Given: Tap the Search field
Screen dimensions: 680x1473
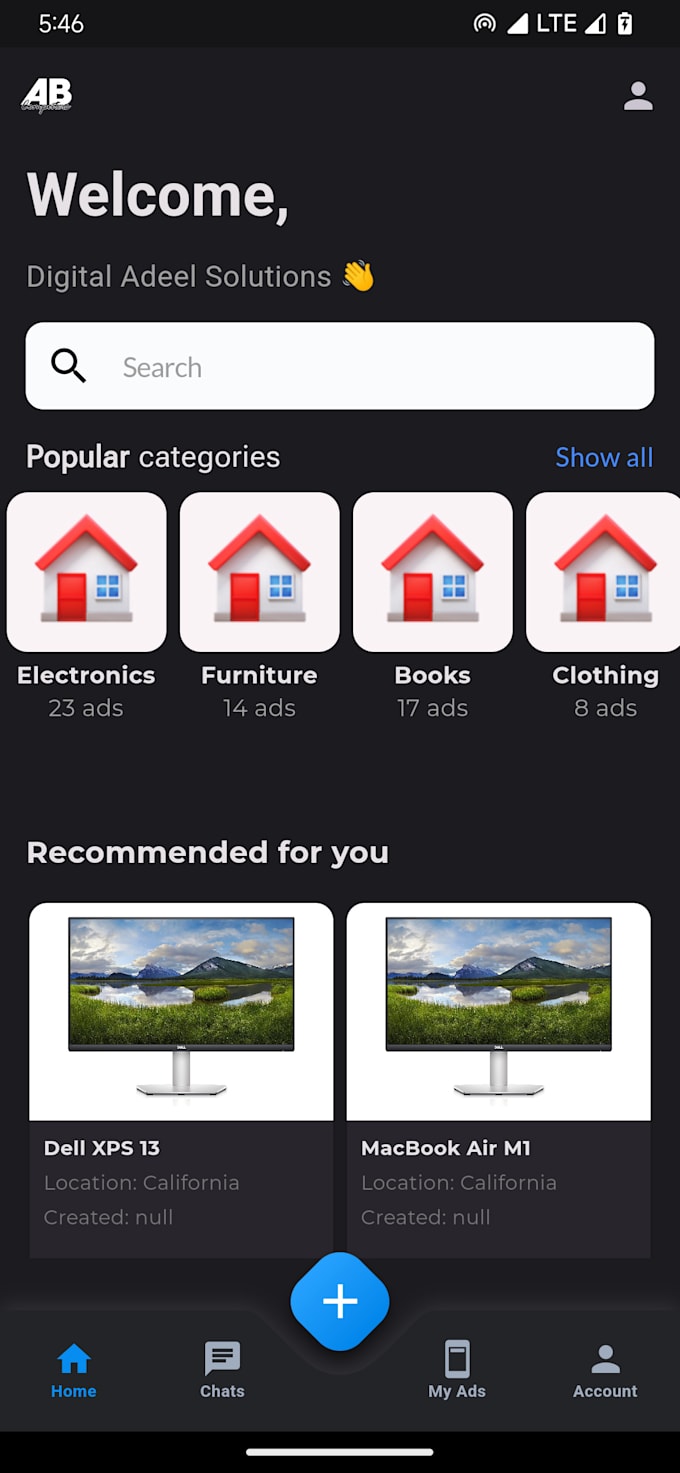Looking at the screenshot, I should tap(340, 366).
